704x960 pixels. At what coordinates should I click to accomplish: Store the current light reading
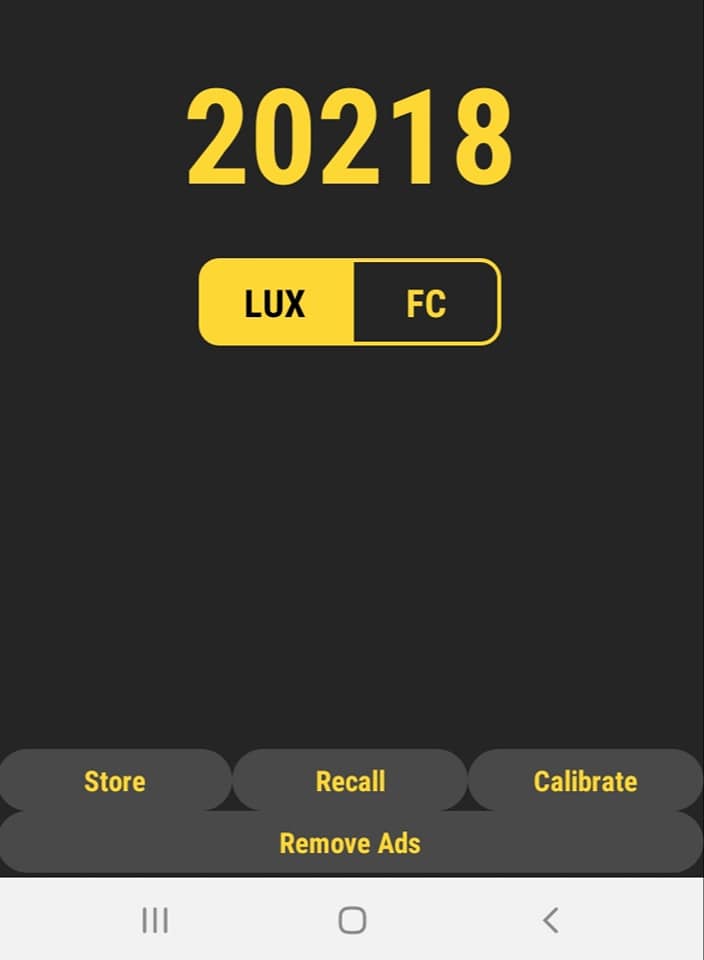[115, 781]
